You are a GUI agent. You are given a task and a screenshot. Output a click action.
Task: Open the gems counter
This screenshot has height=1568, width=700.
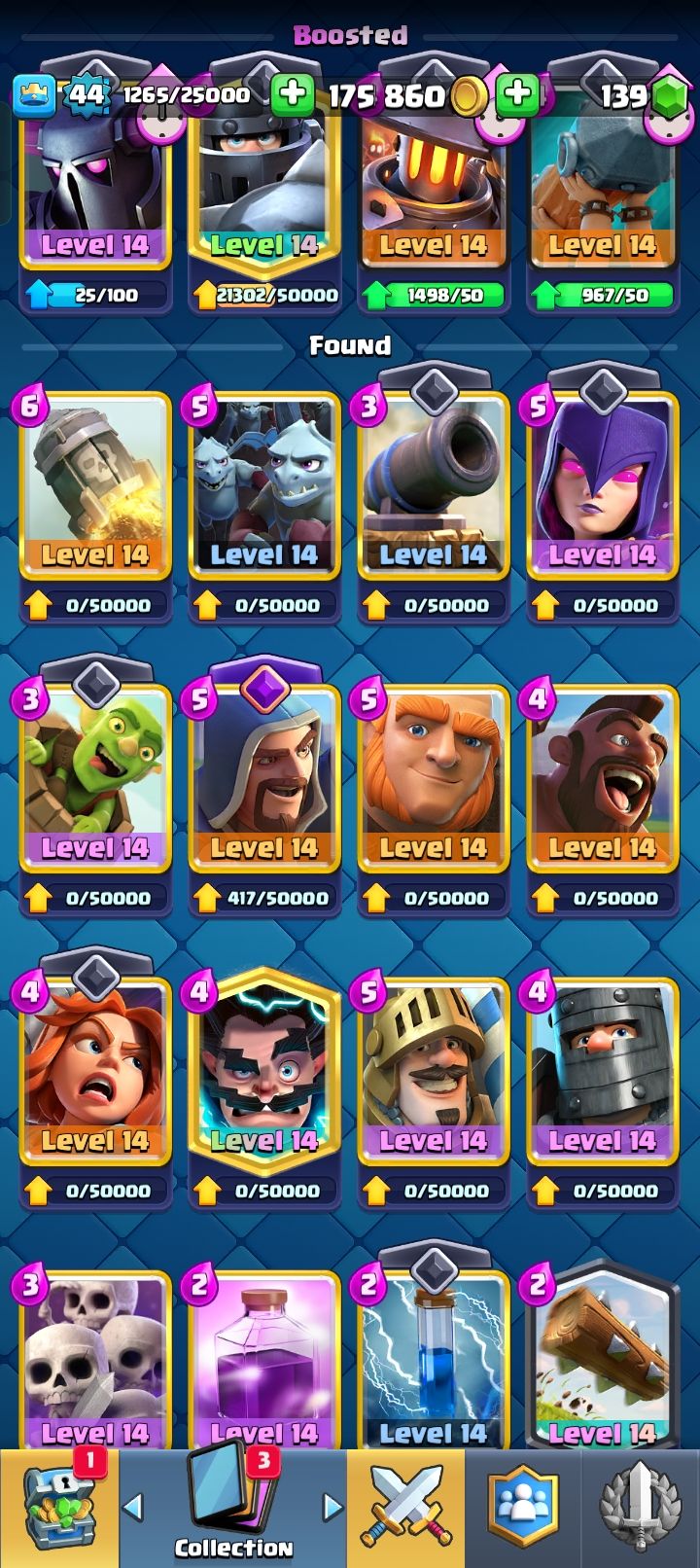[642, 95]
